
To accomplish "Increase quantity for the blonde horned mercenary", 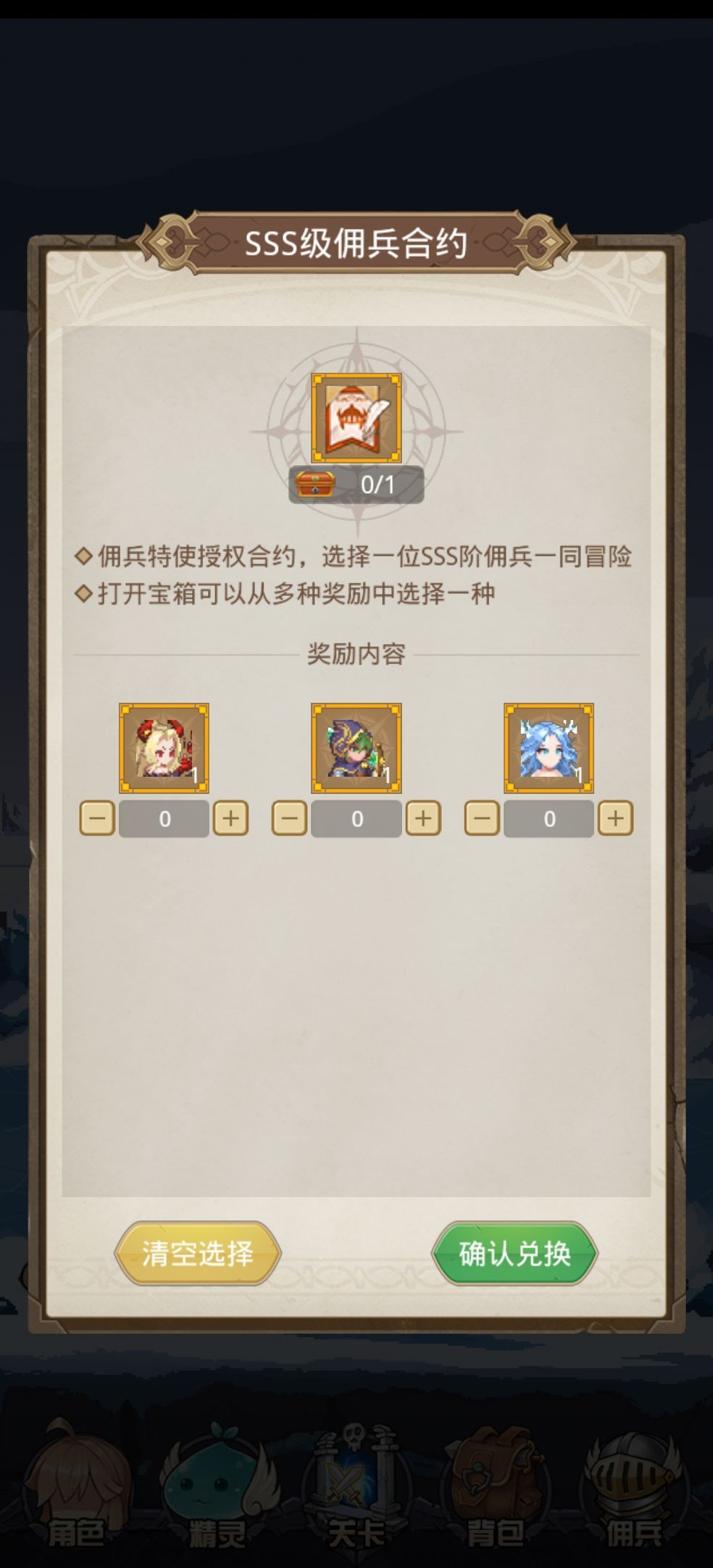I will pyautogui.click(x=230, y=818).
